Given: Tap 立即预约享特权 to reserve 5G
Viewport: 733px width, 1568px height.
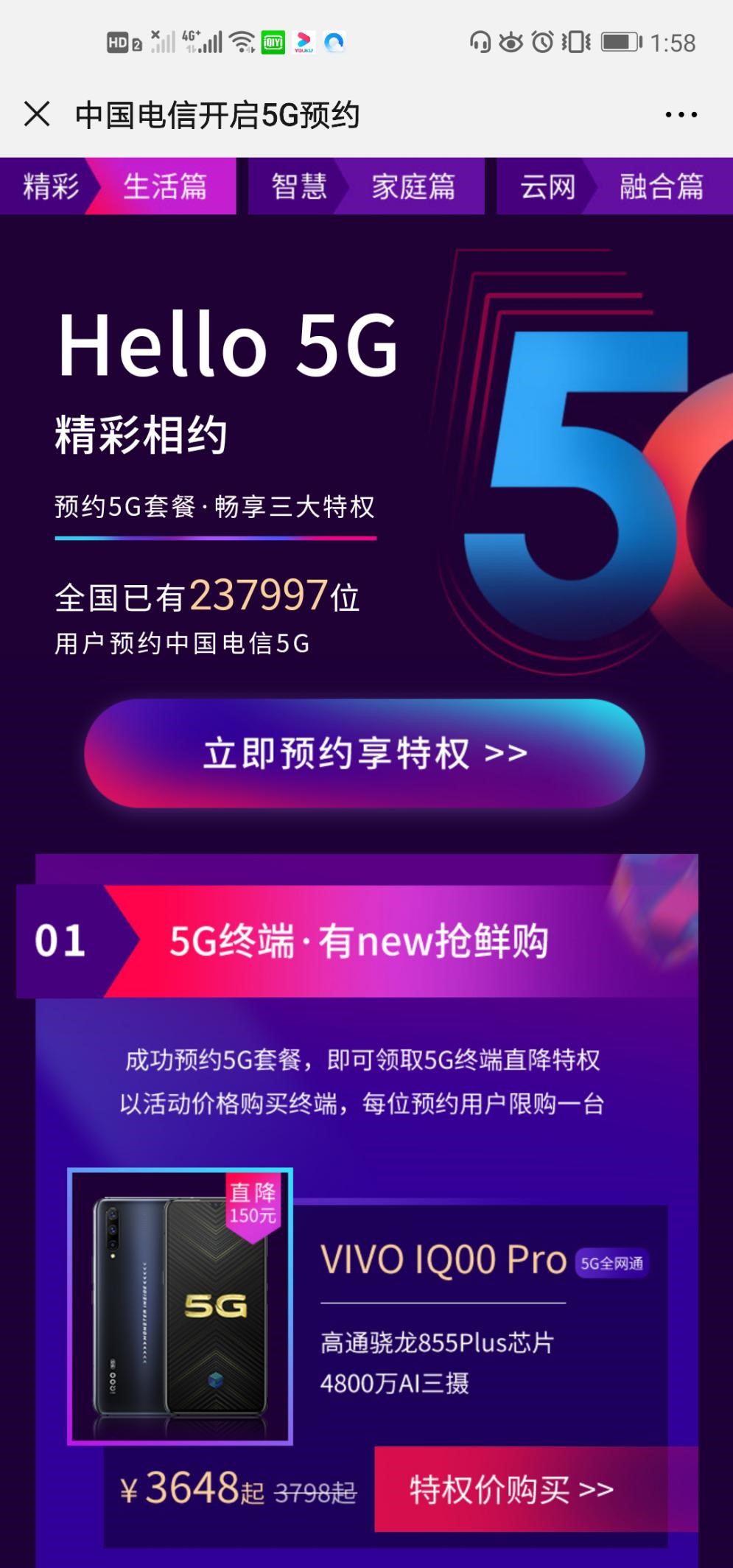Looking at the screenshot, I should click(x=365, y=753).
